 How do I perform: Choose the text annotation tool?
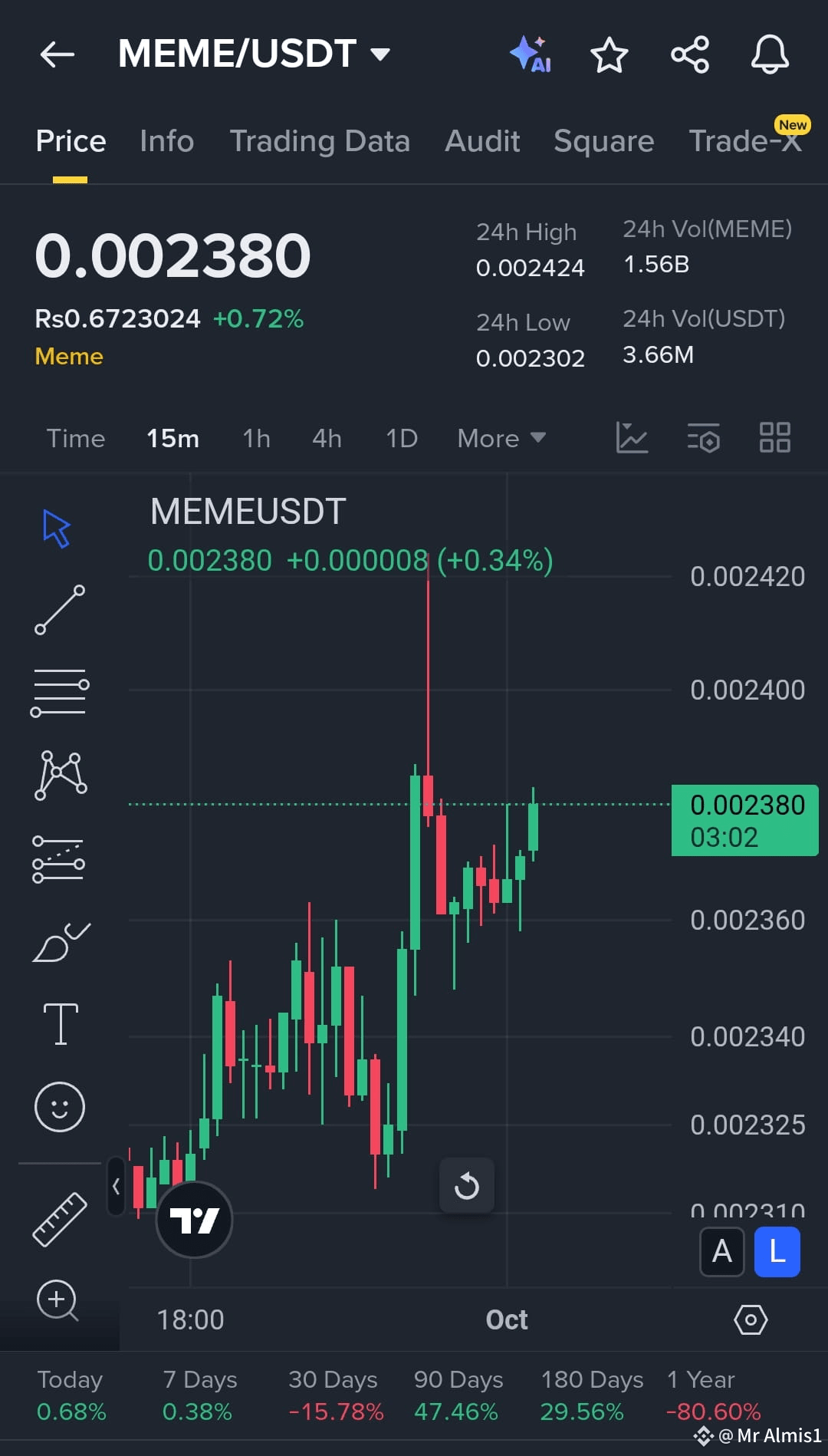(61, 1023)
